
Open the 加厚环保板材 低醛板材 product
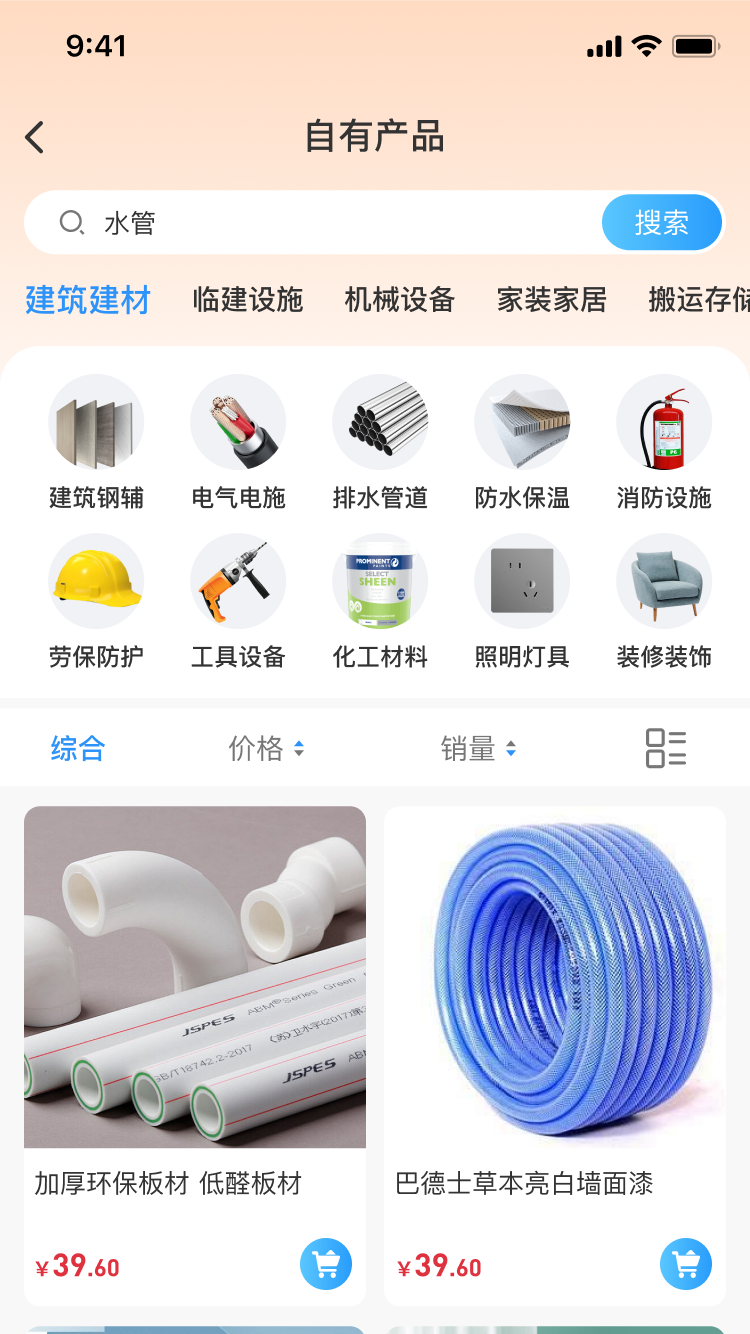195,1000
